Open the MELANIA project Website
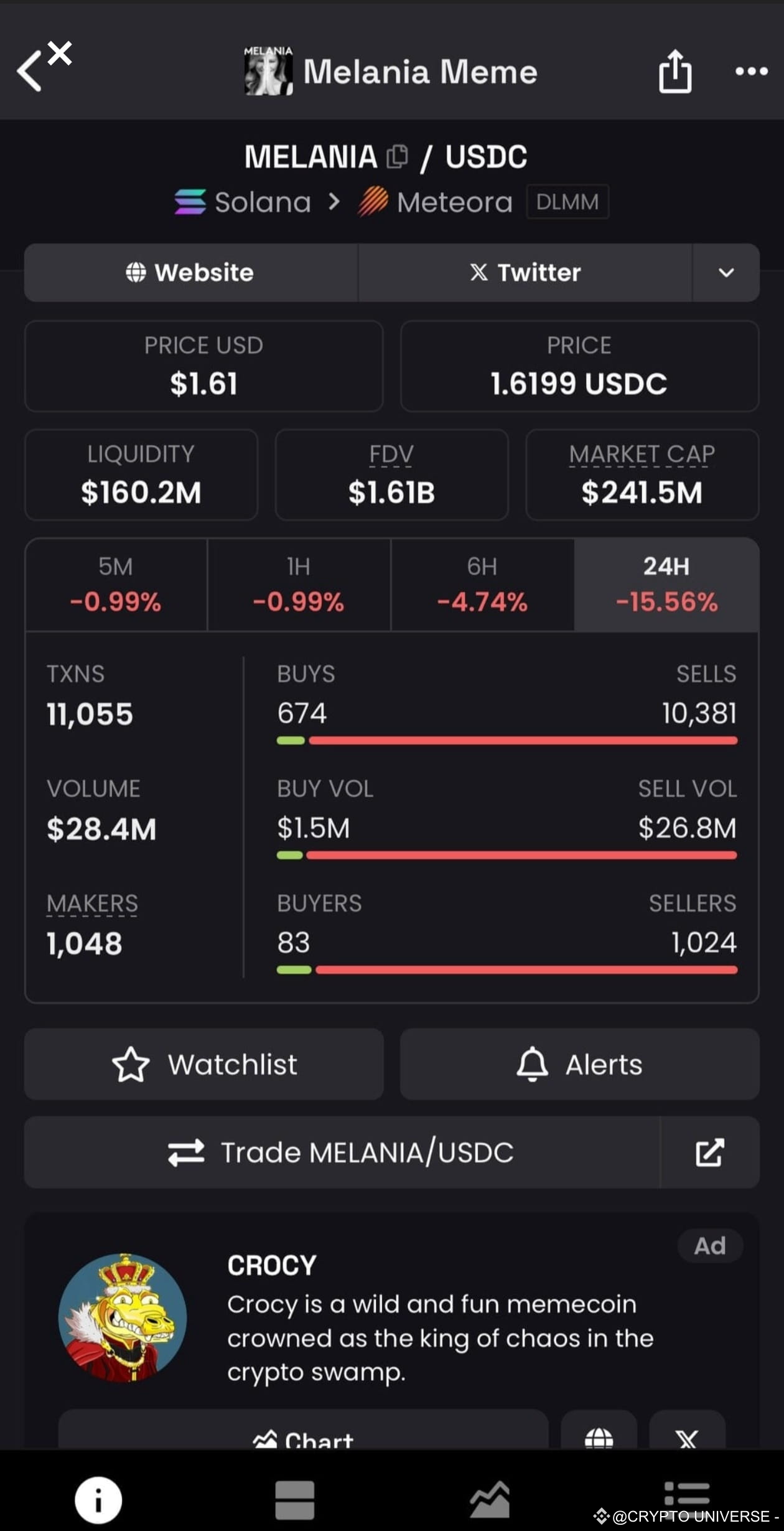The image size is (784, 1531). pos(190,273)
